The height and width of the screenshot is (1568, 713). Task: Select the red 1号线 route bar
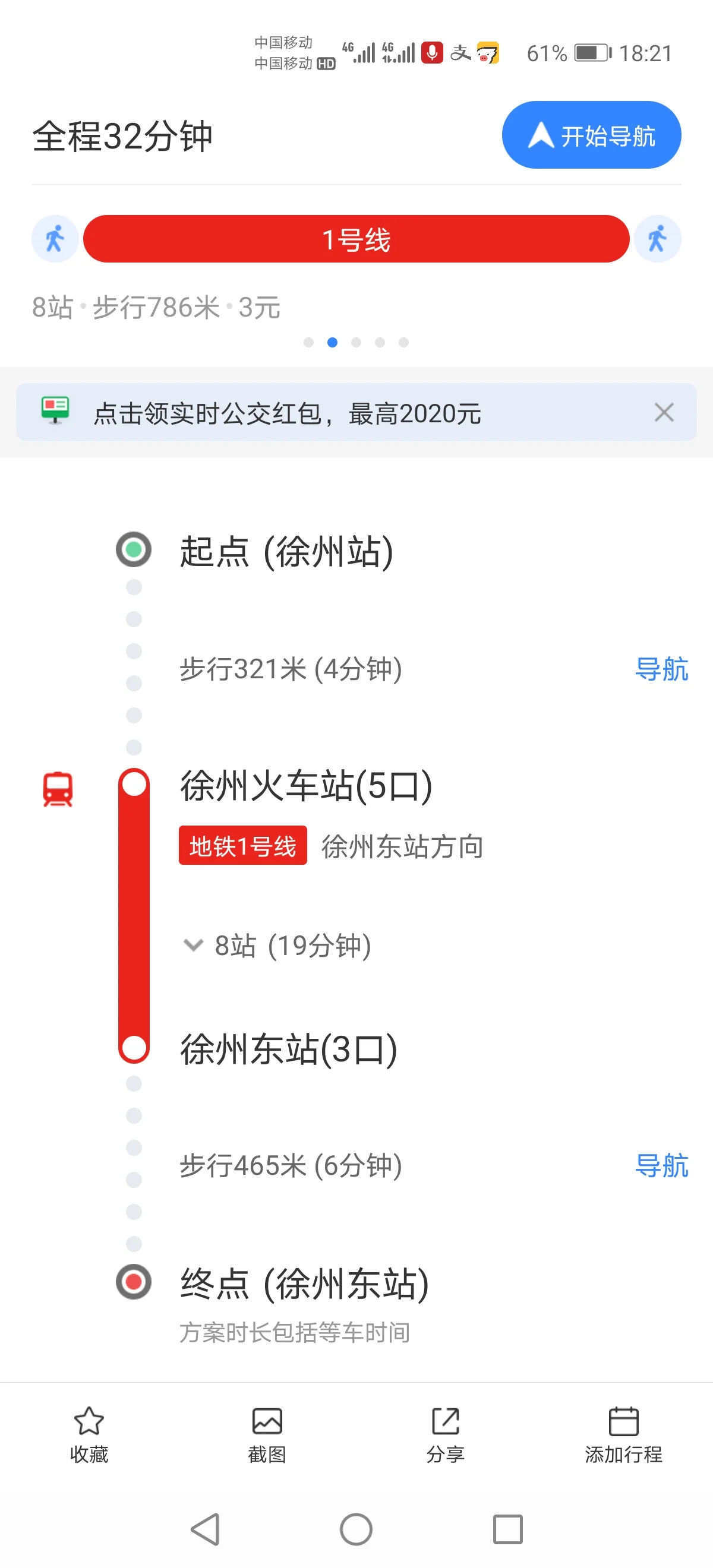[356, 239]
